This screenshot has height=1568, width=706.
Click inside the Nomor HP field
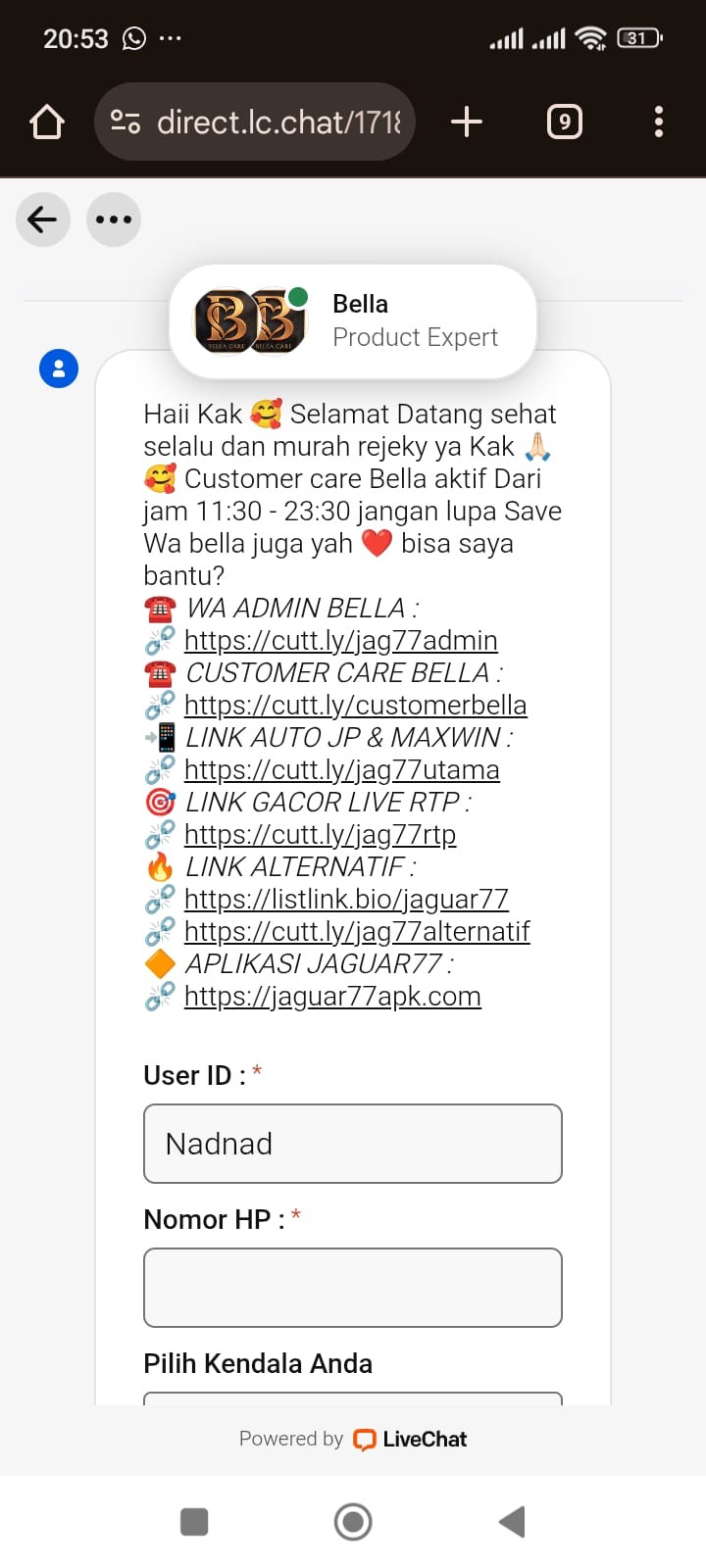[353, 1287]
